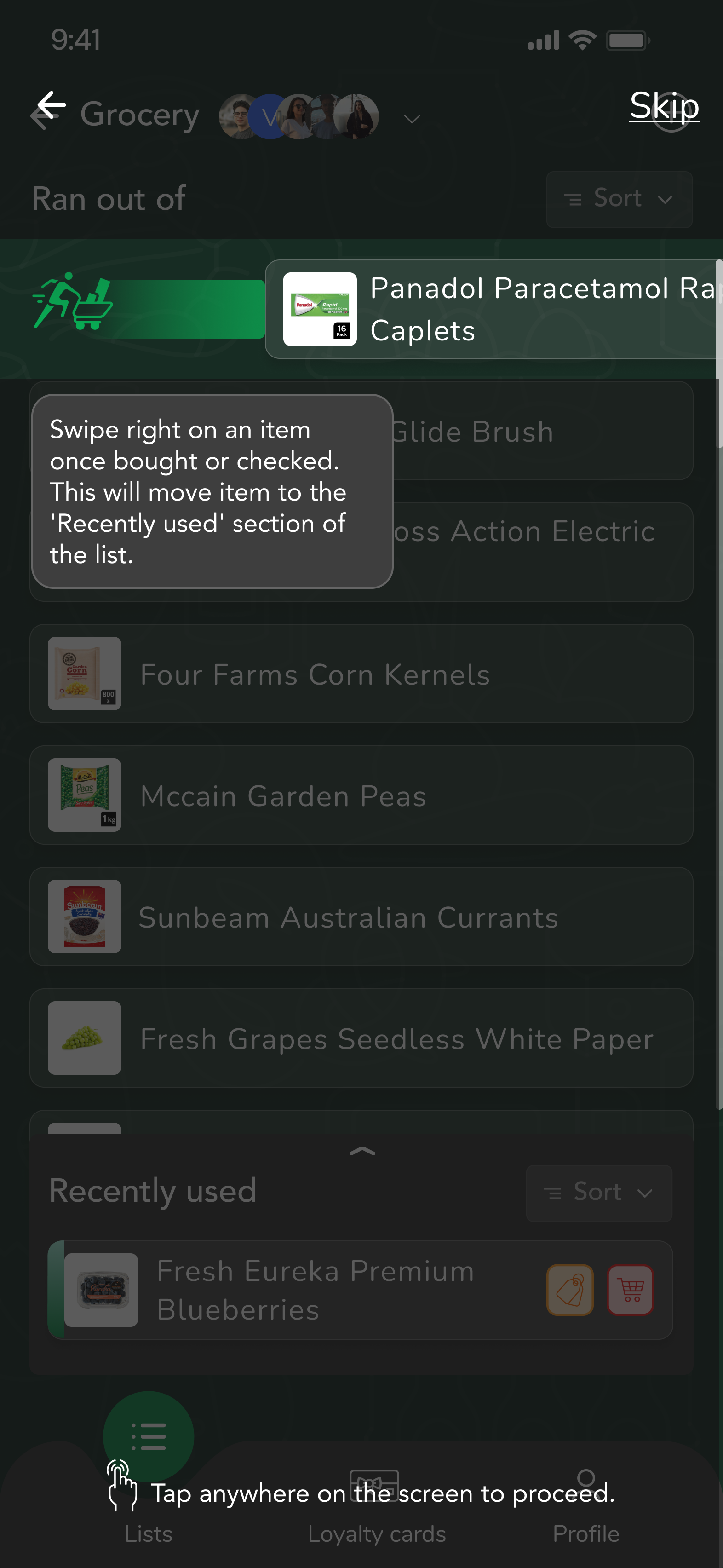The image size is (723, 1568).
Task: Switch to the Loyalty cards tab
Action: [376, 1504]
